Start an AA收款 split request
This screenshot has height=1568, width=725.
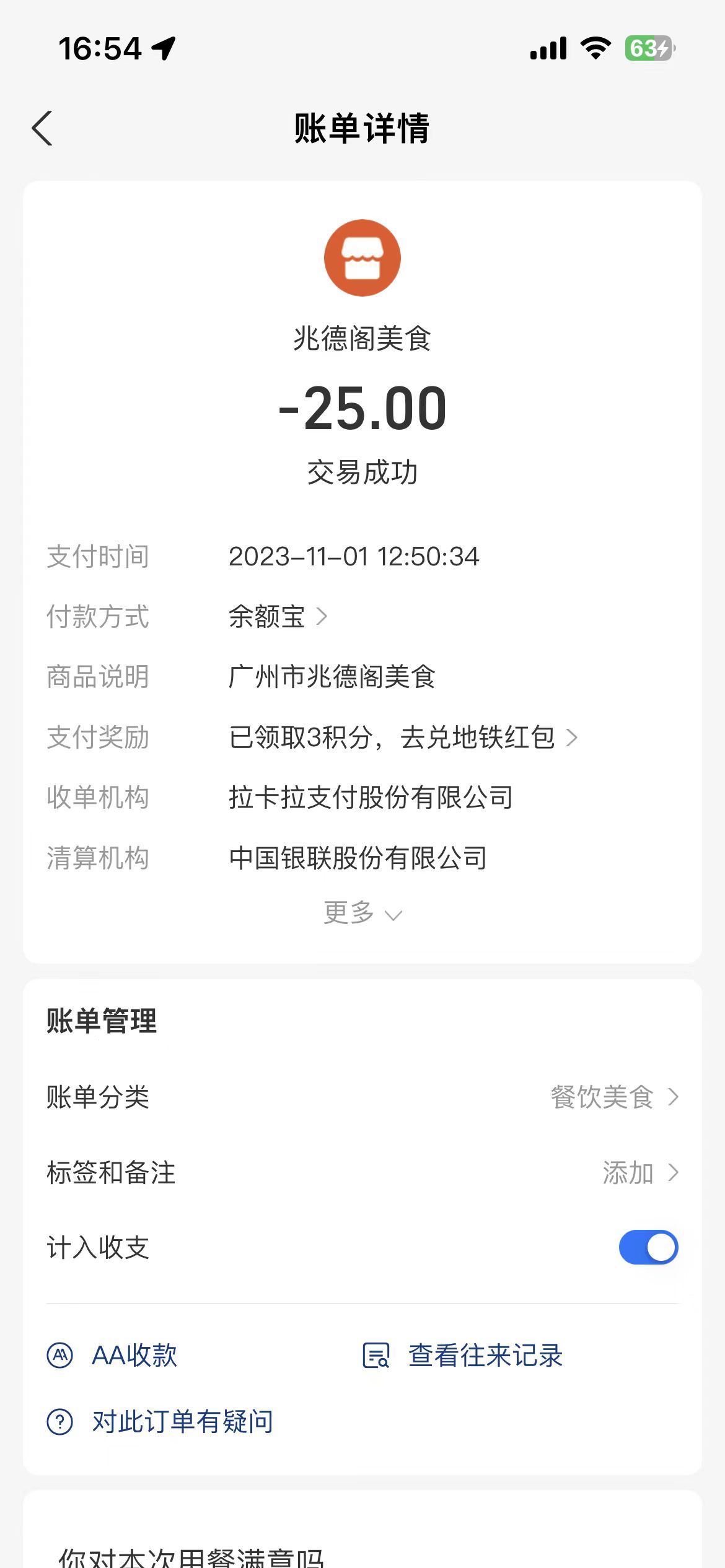(112, 1355)
